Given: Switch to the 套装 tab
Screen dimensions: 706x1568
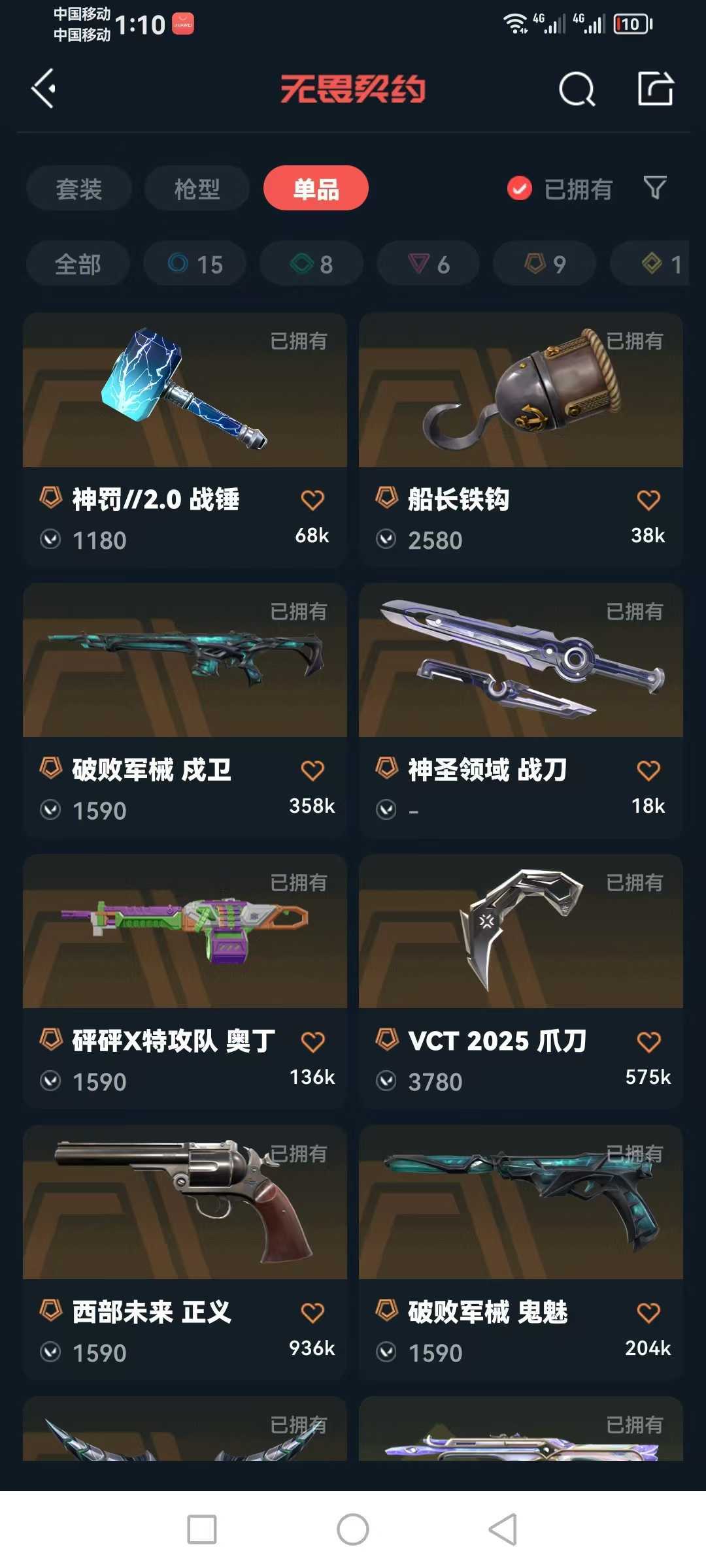Looking at the screenshot, I should coord(78,189).
